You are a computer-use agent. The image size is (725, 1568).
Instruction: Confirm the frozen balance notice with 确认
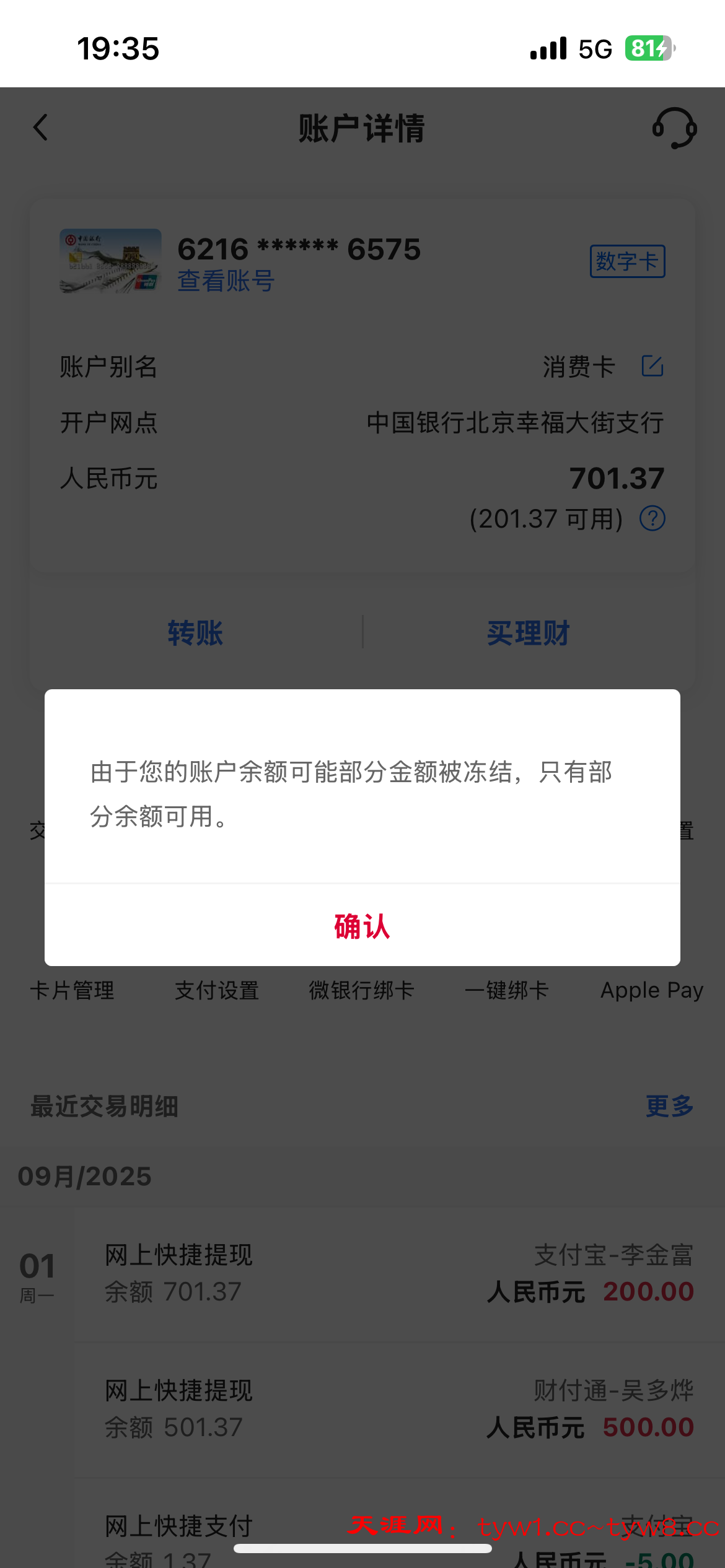point(362,926)
